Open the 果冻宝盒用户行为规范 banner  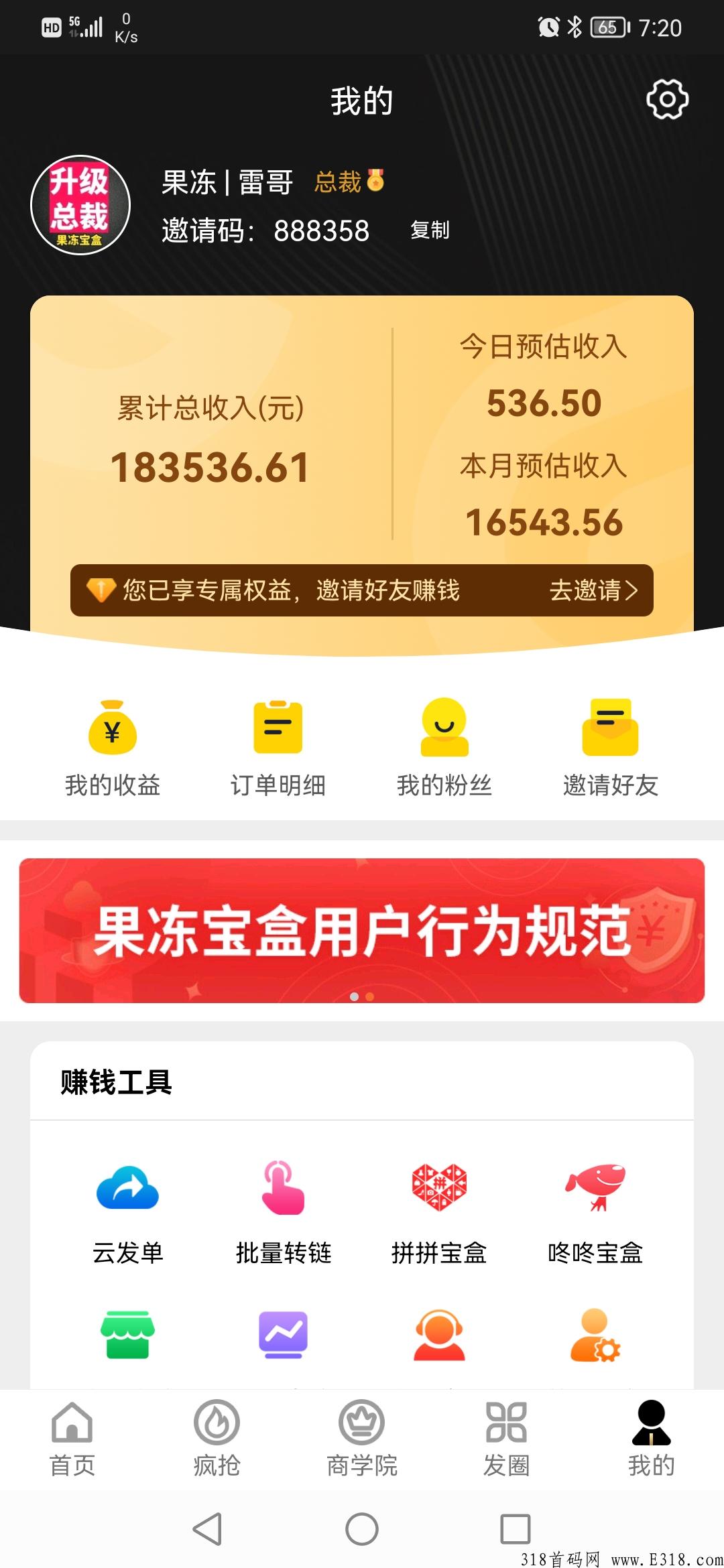coord(362,931)
